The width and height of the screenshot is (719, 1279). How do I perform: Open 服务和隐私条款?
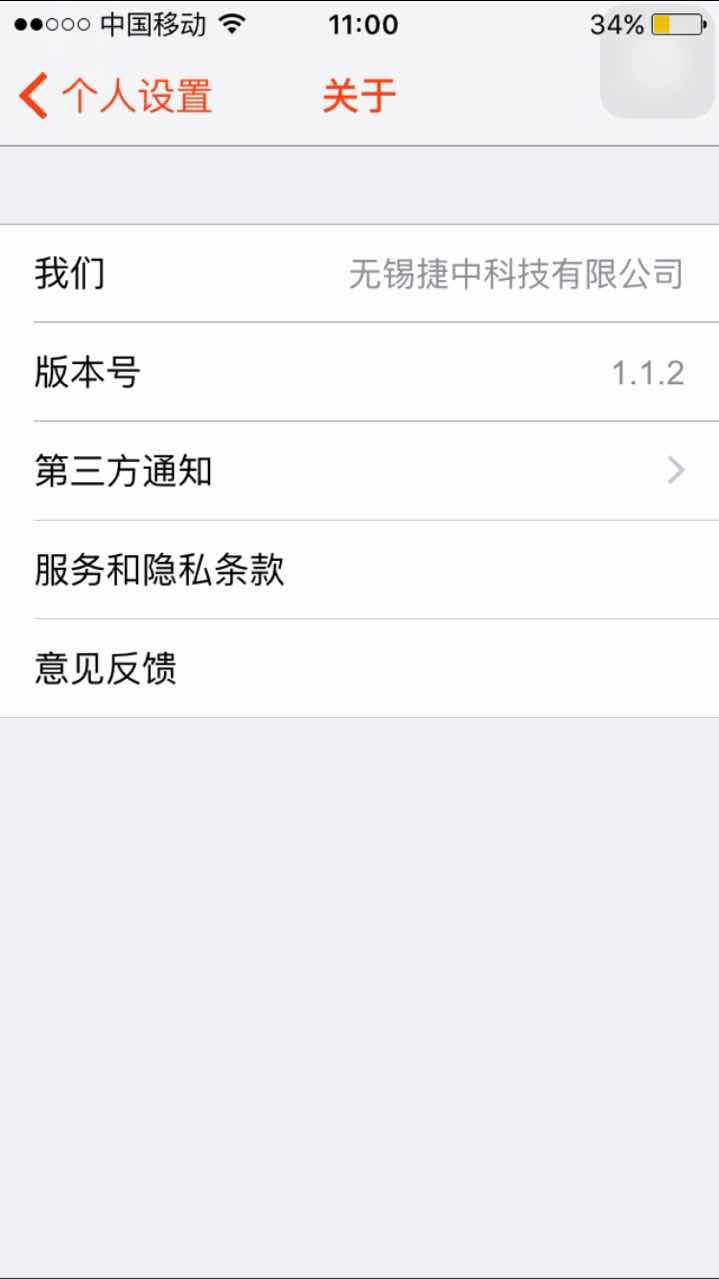pos(359,570)
